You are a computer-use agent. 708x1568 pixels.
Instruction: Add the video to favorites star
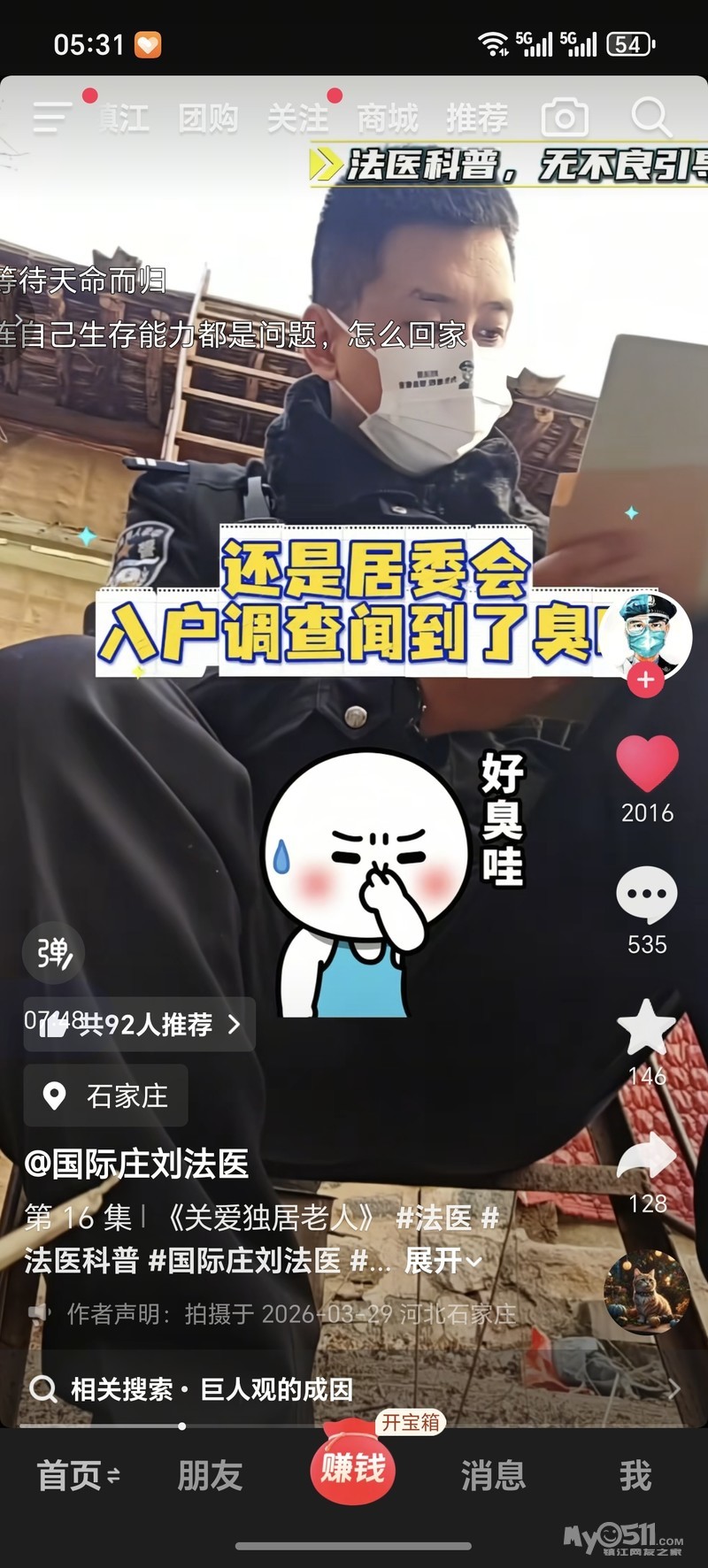click(x=647, y=1028)
